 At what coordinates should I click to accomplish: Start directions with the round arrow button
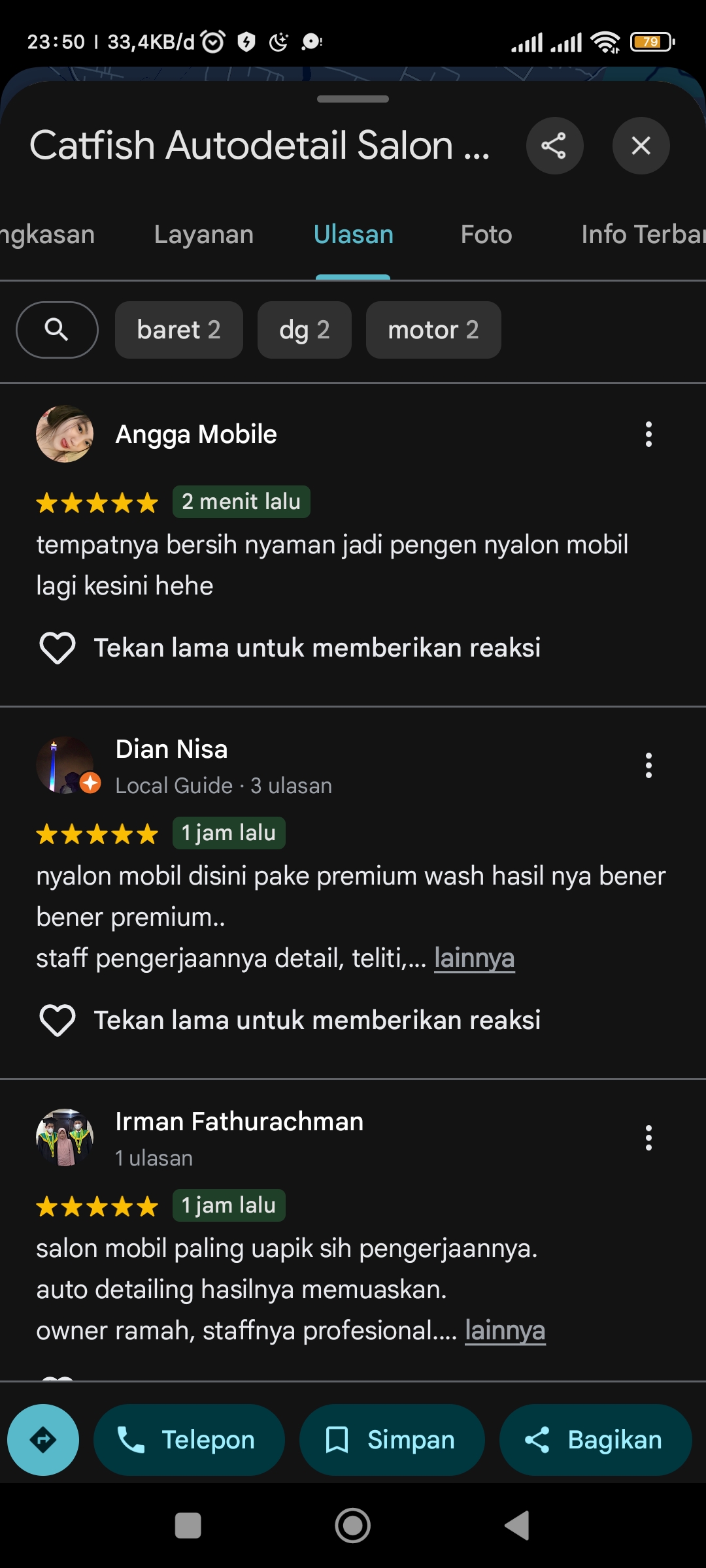[x=43, y=1440]
